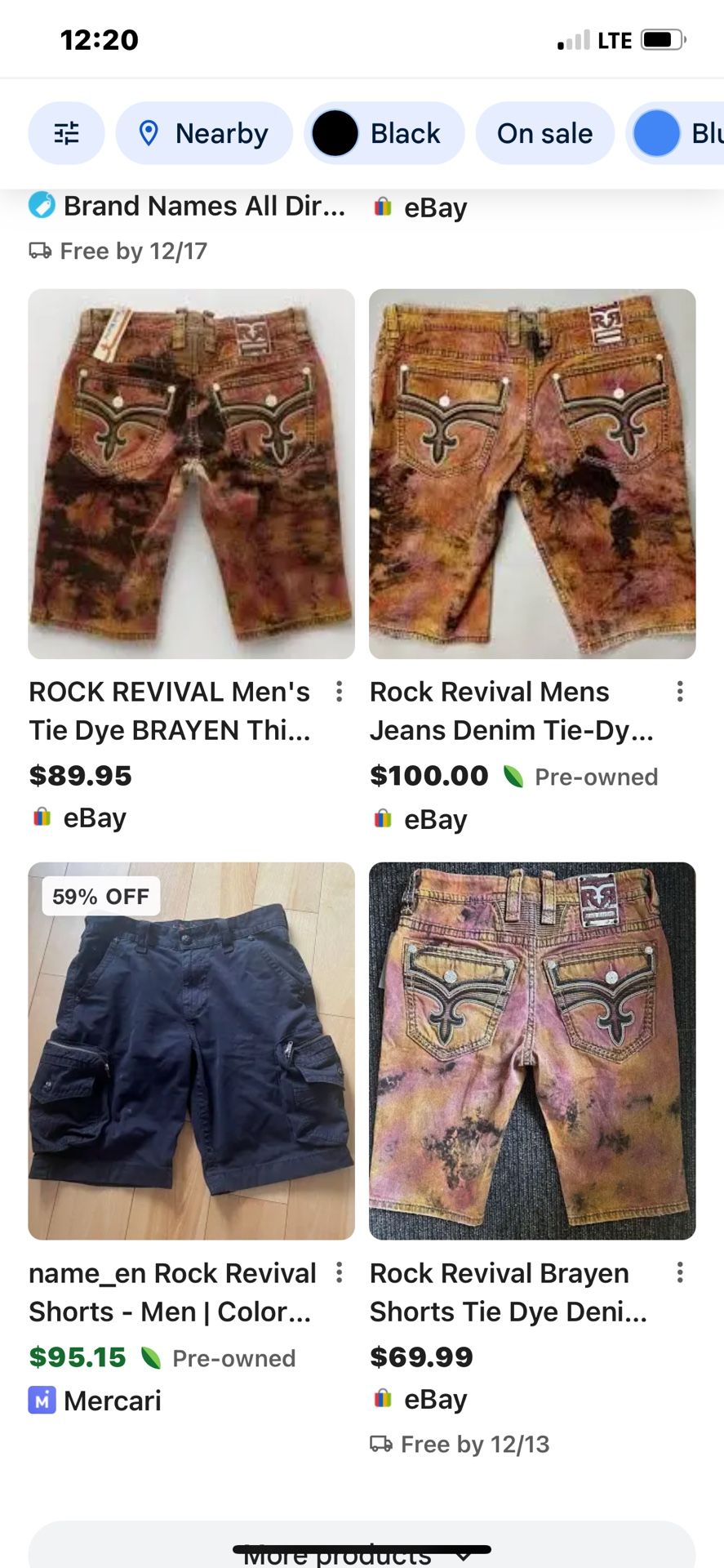
Task: Enable the On sale filter
Action: click(x=544, y=132)
